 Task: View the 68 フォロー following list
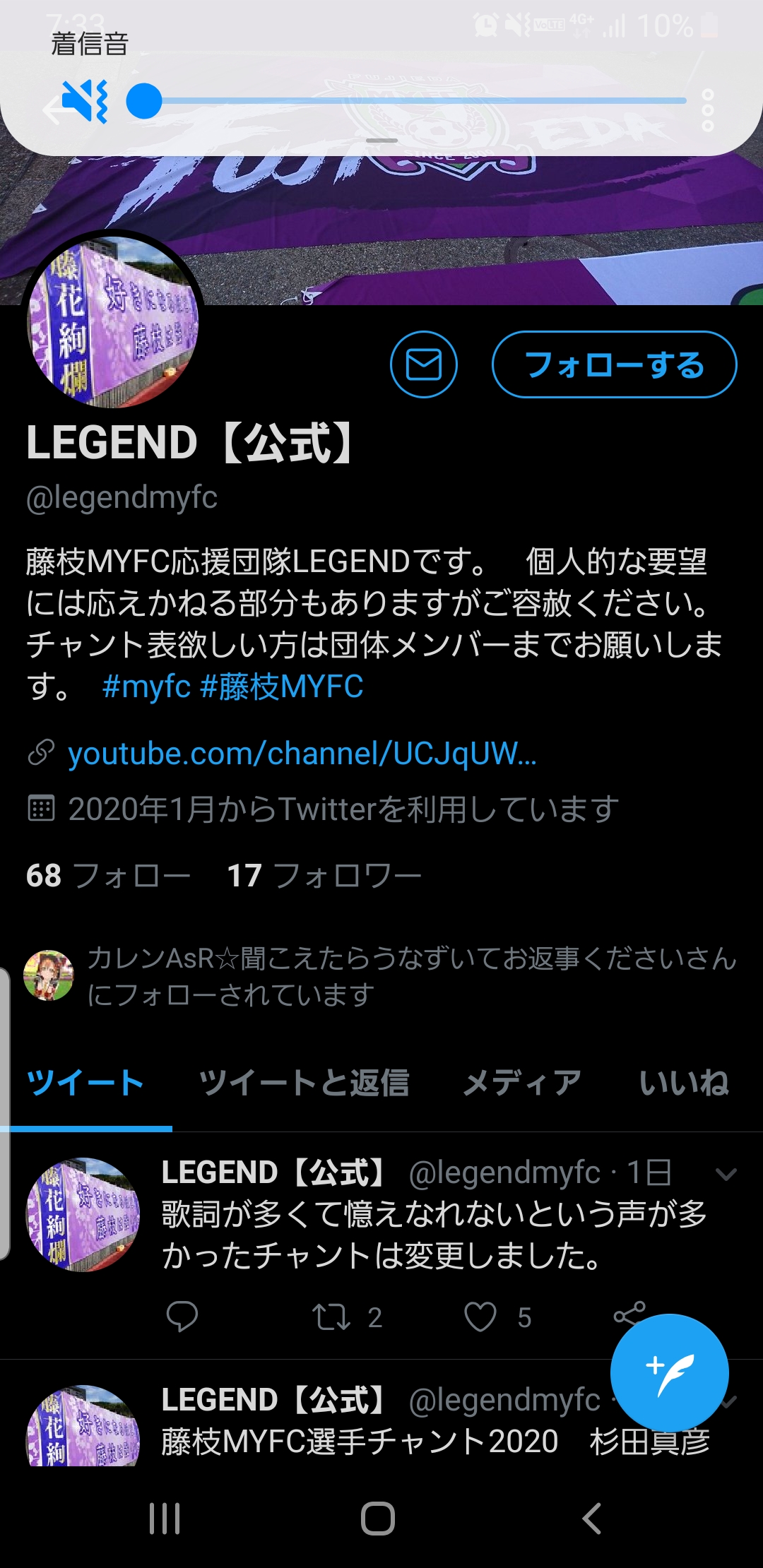coord(108,875)
